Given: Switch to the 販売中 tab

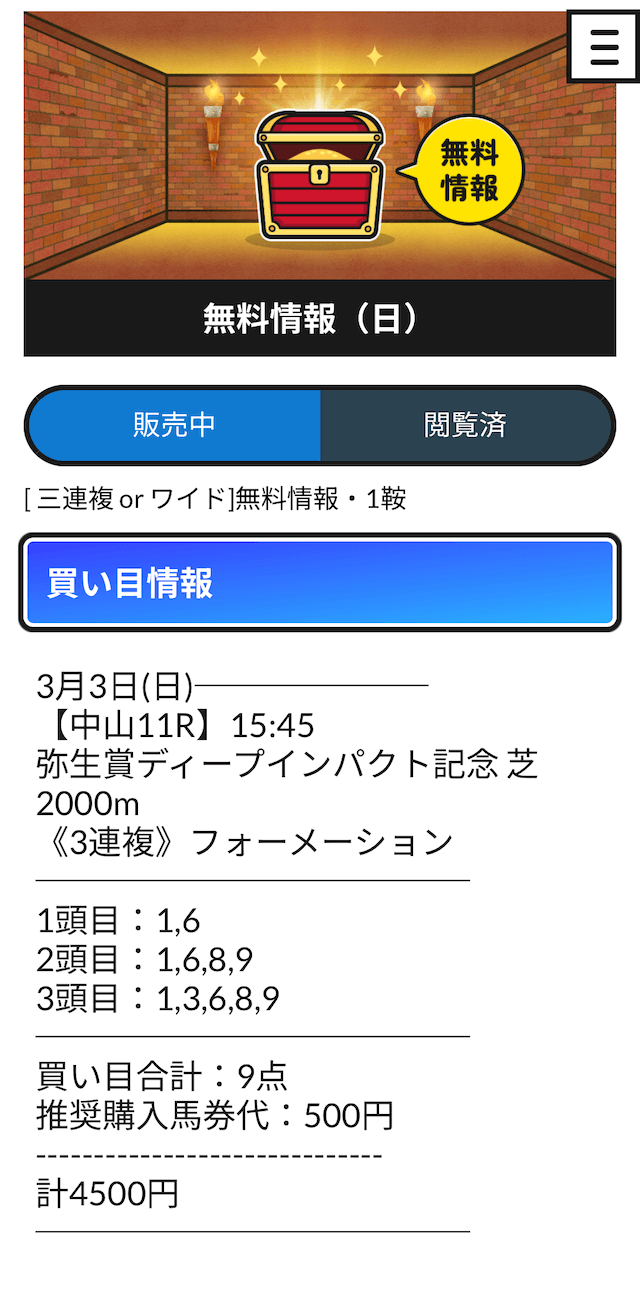Looking at the screenshot, I should click(x=174, y=425).
